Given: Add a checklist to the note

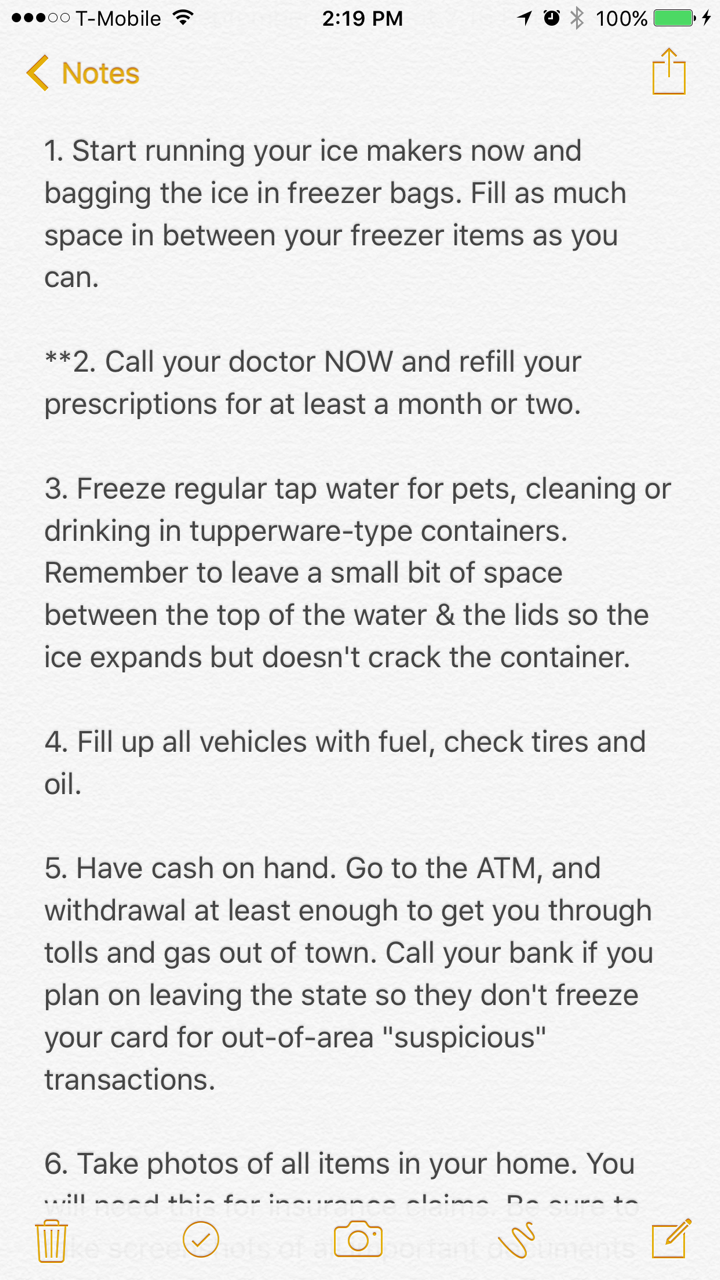Looking at the screenshot, I should (x=201, y=1239).
